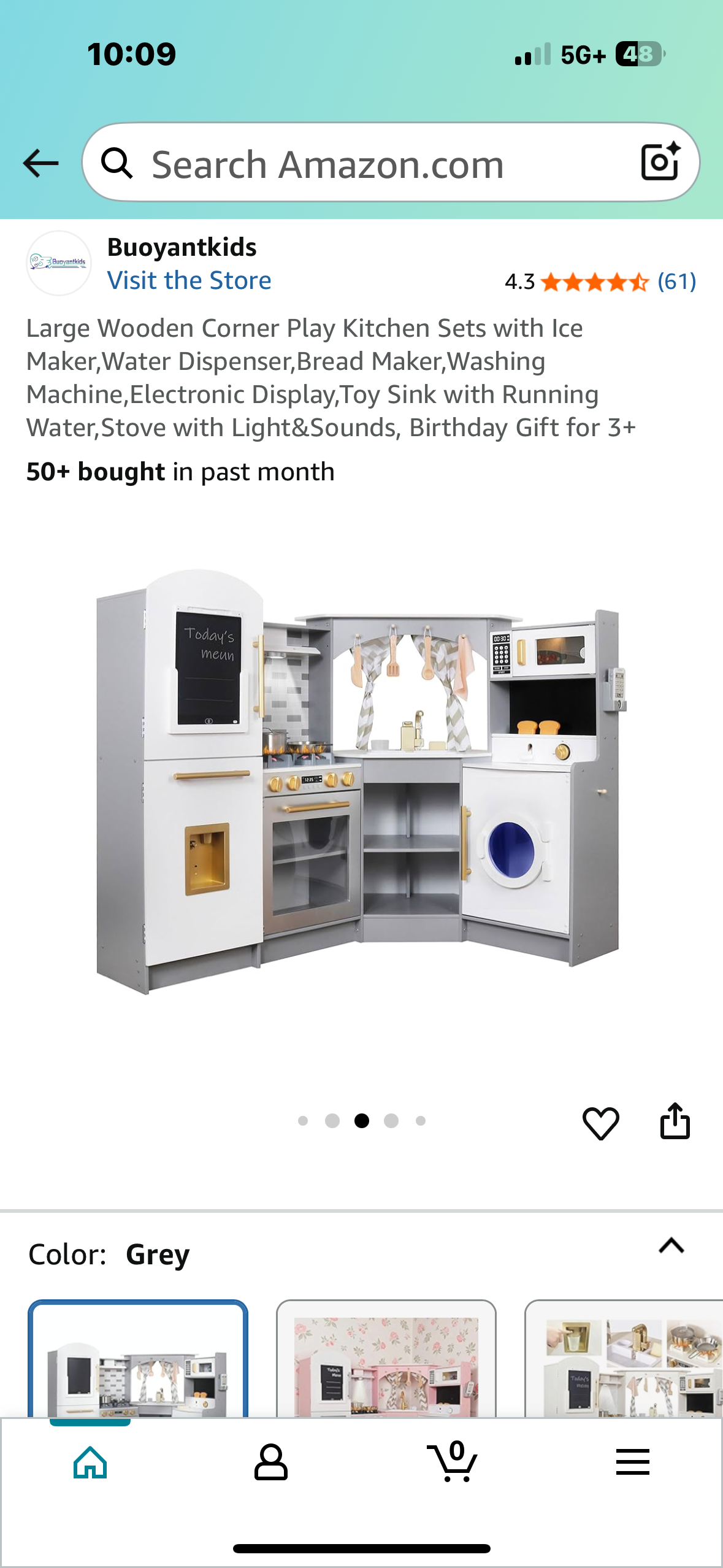Tap the Buoyantkids store logo
The height and width of the screenshot is (1568, 723).
point(59,263)
